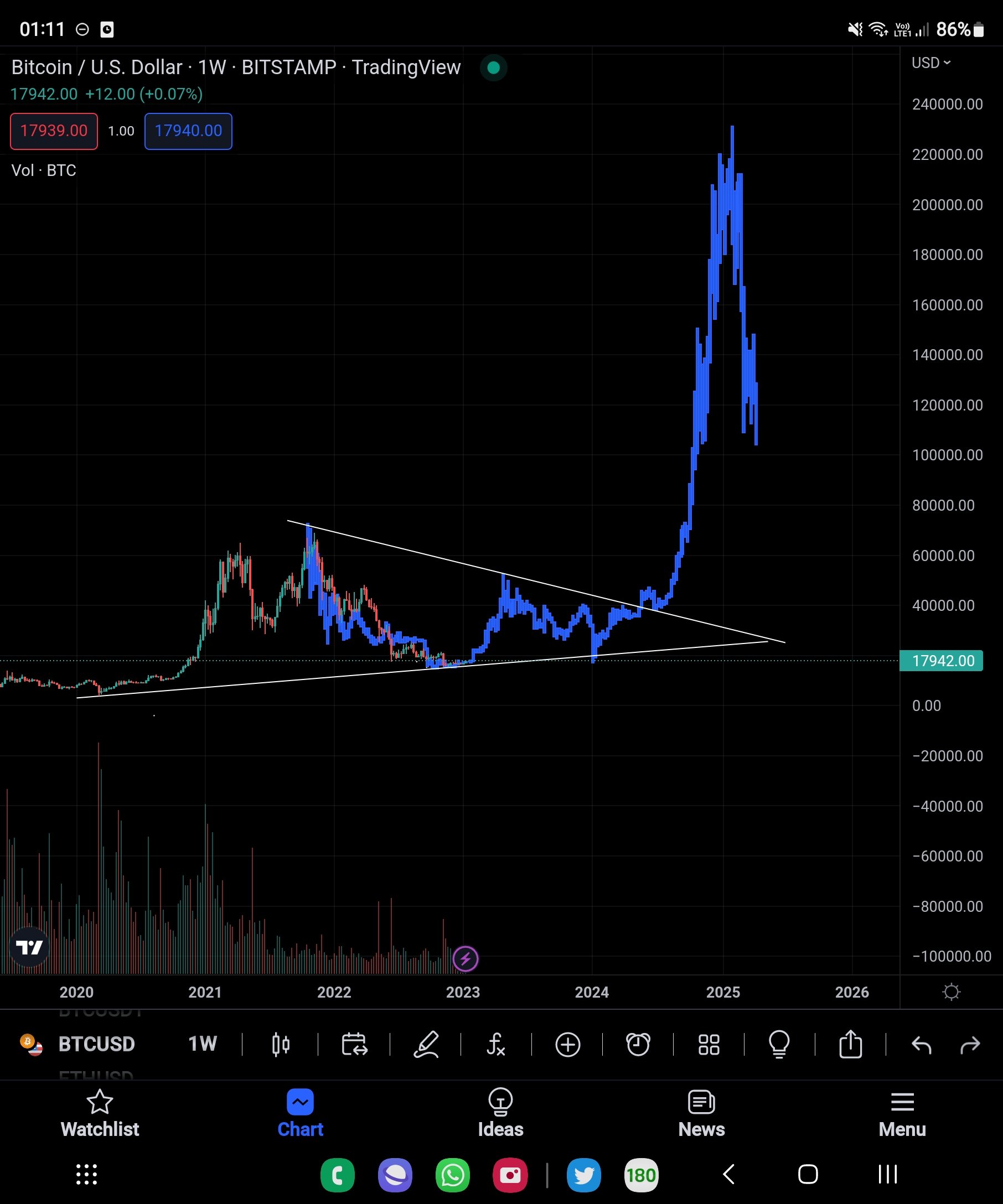Open the candlestick chart type picker
Viewport: 1003px width, 1204px height.
(281, 1045)
